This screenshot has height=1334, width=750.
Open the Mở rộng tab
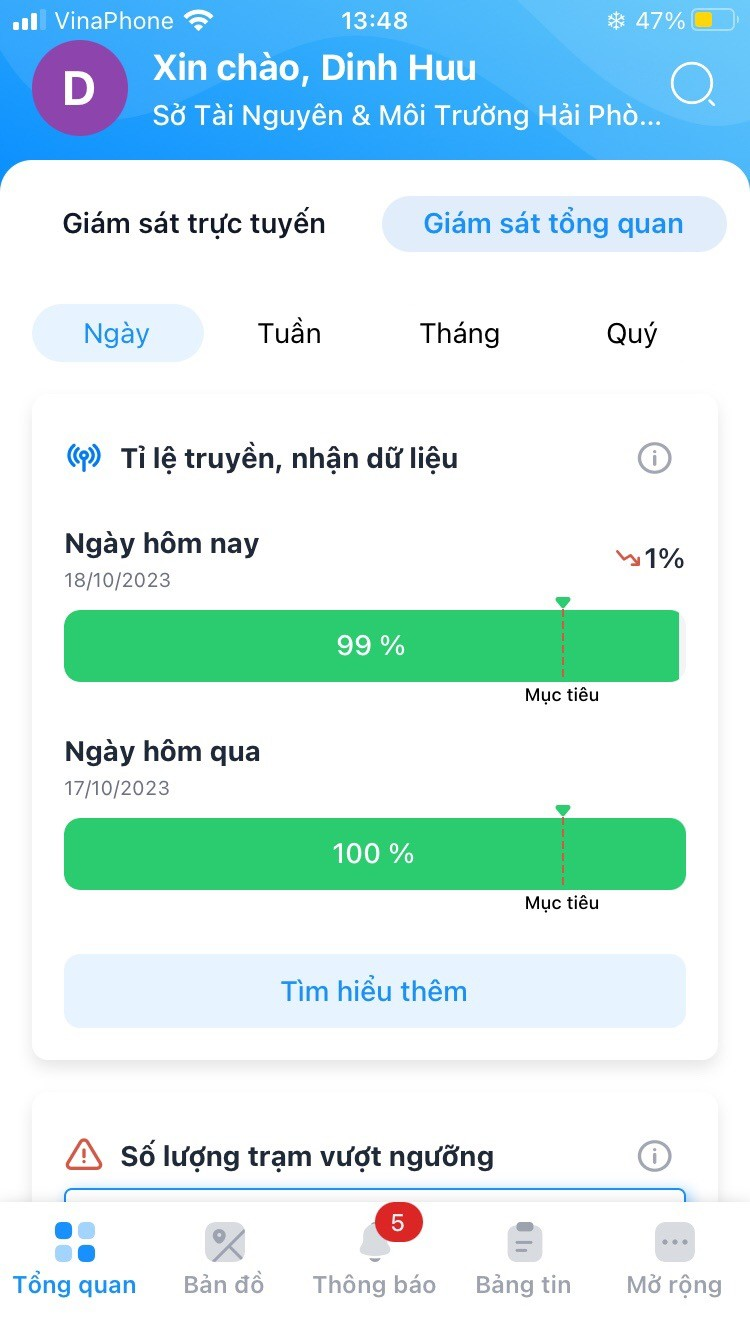[x=674, y=1259]
